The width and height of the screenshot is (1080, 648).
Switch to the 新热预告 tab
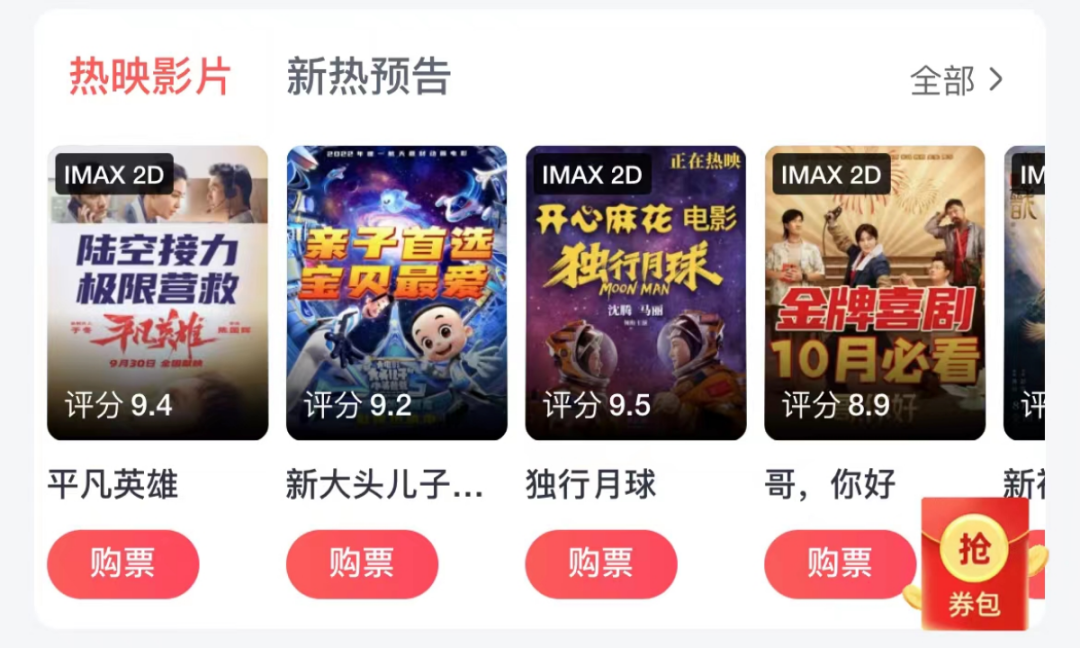point(368,78)
